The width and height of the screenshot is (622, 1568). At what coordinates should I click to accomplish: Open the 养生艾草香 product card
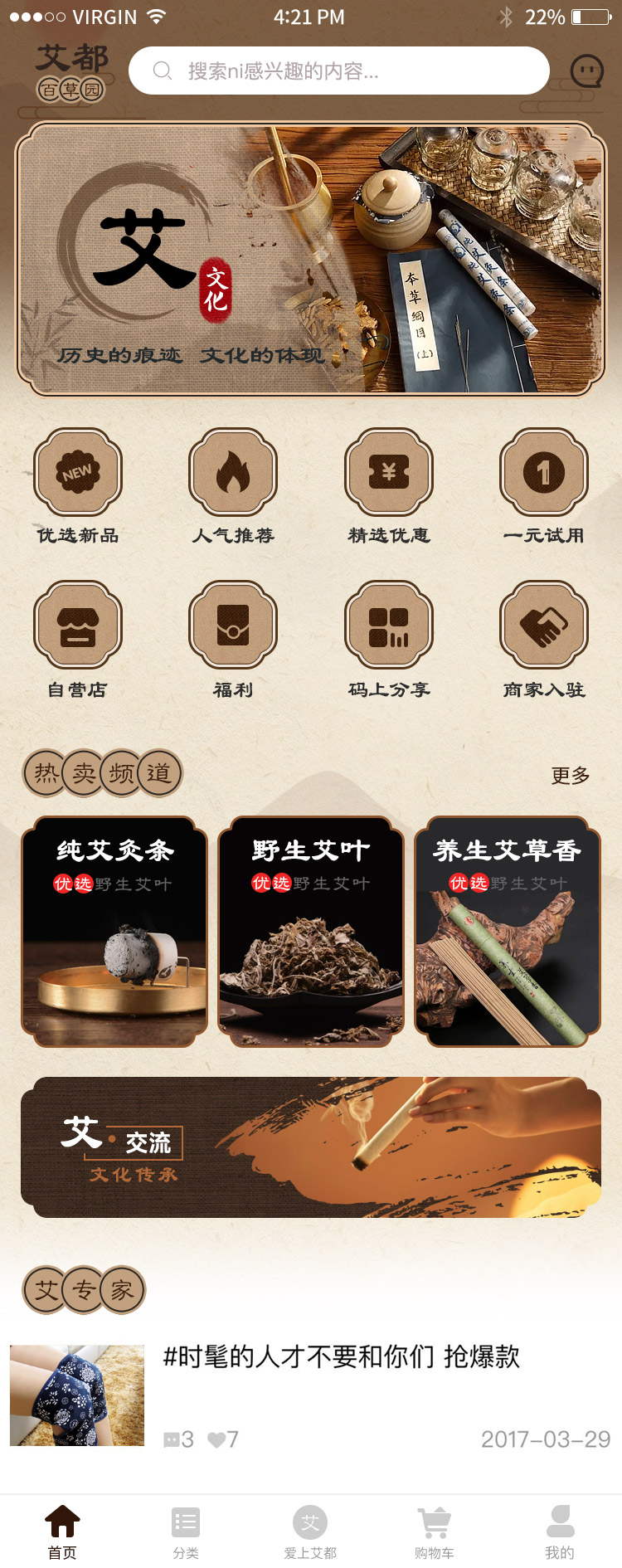[x=507, y=931]
